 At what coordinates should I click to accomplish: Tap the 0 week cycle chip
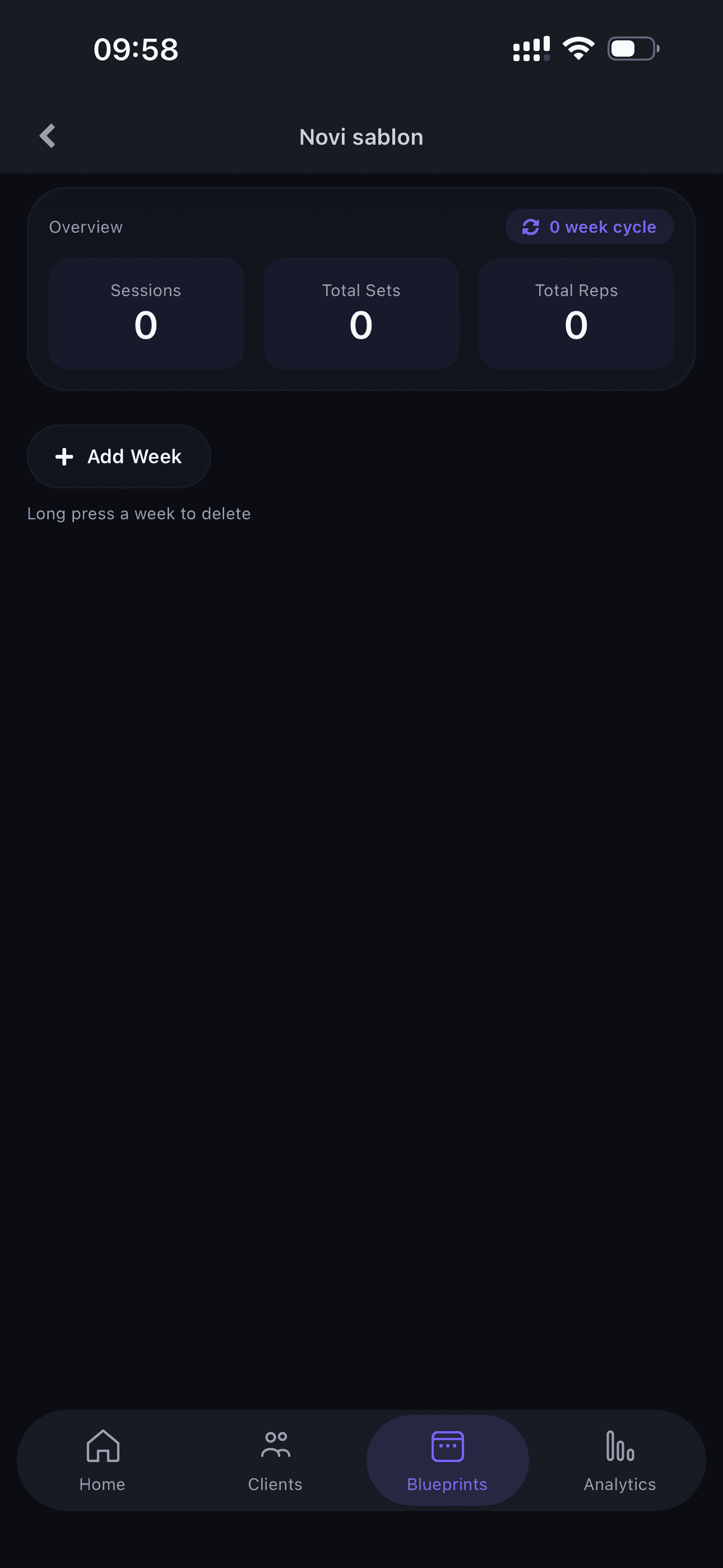point(589,227)
